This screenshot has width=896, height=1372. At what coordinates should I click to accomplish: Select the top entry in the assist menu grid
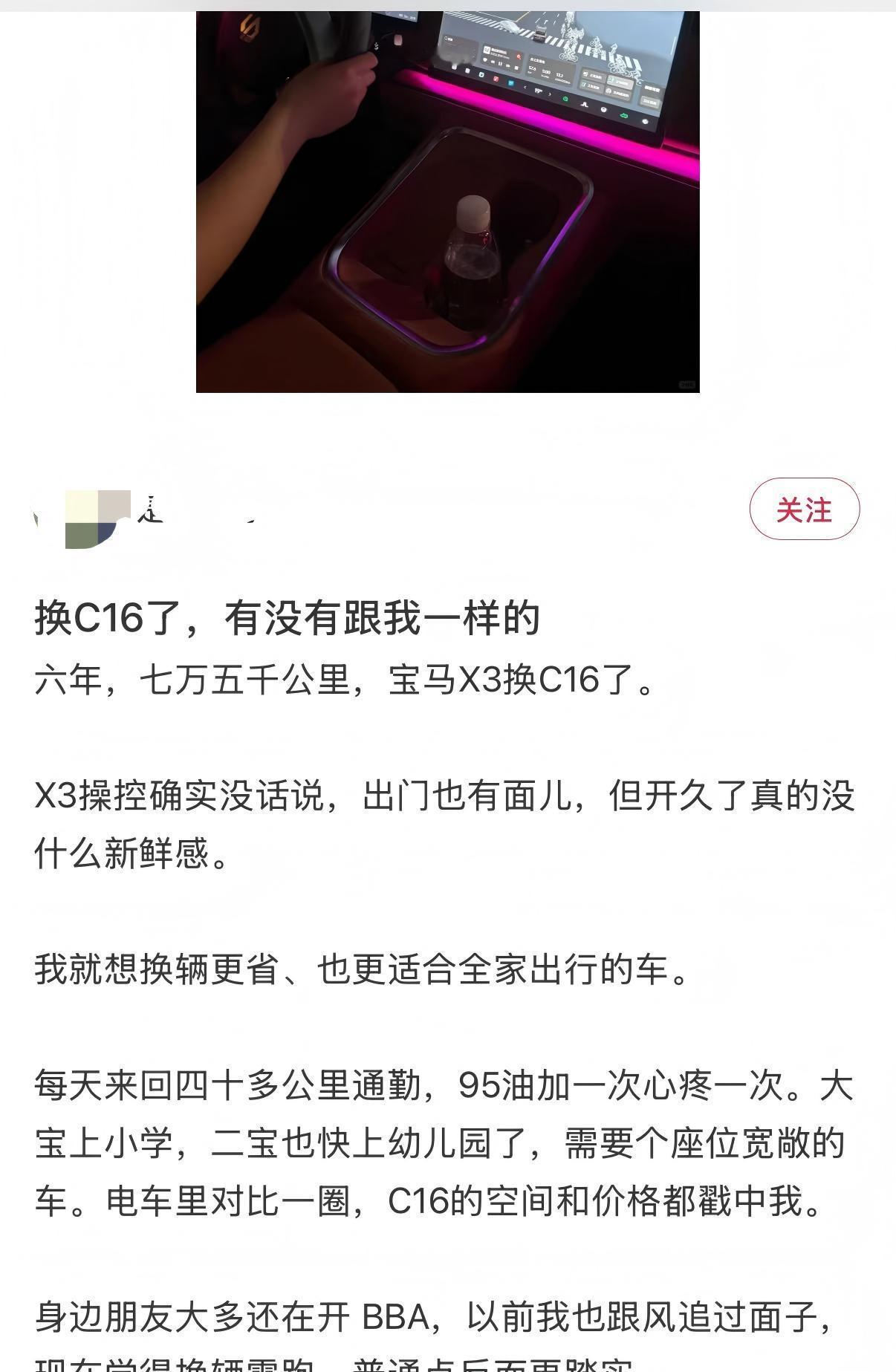click(591, 76)
